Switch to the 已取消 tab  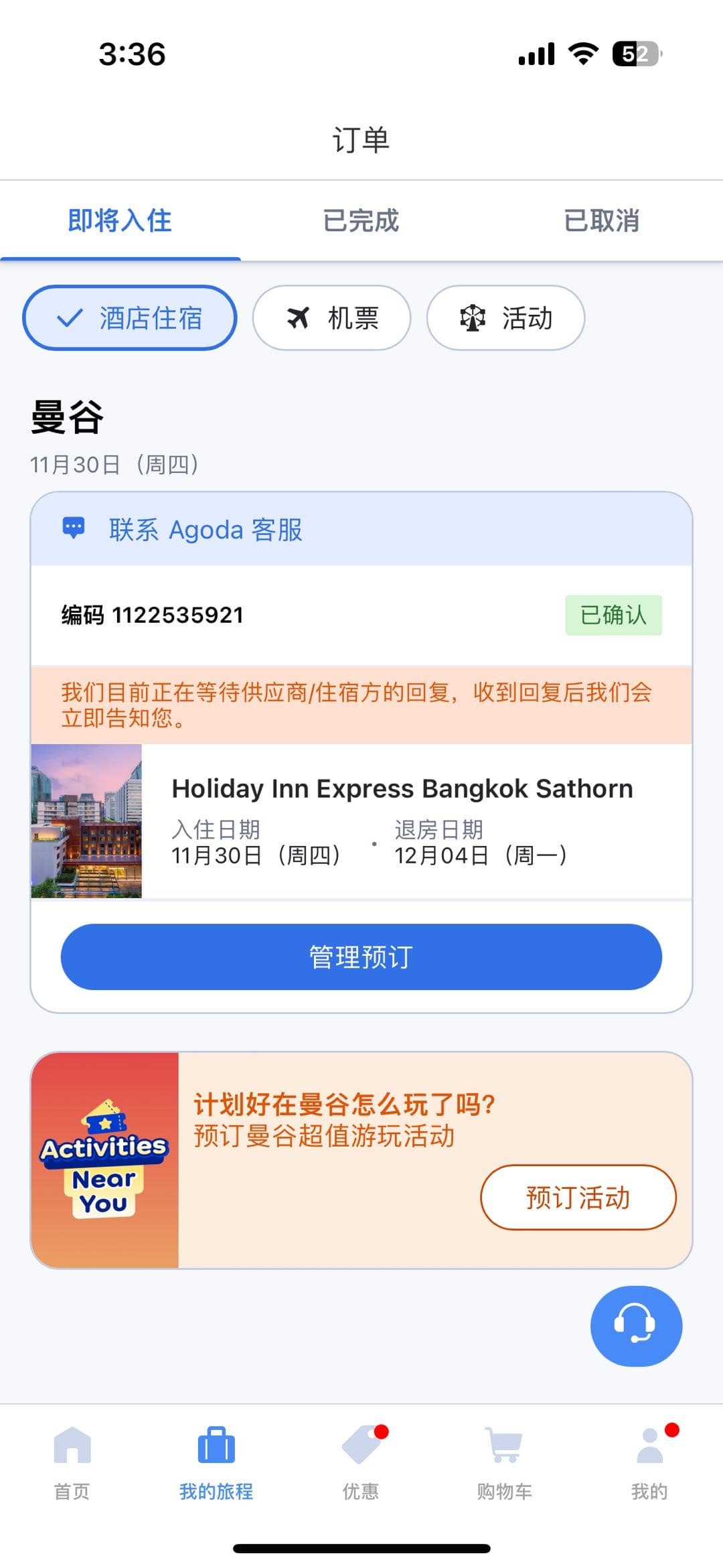[601, 220]
